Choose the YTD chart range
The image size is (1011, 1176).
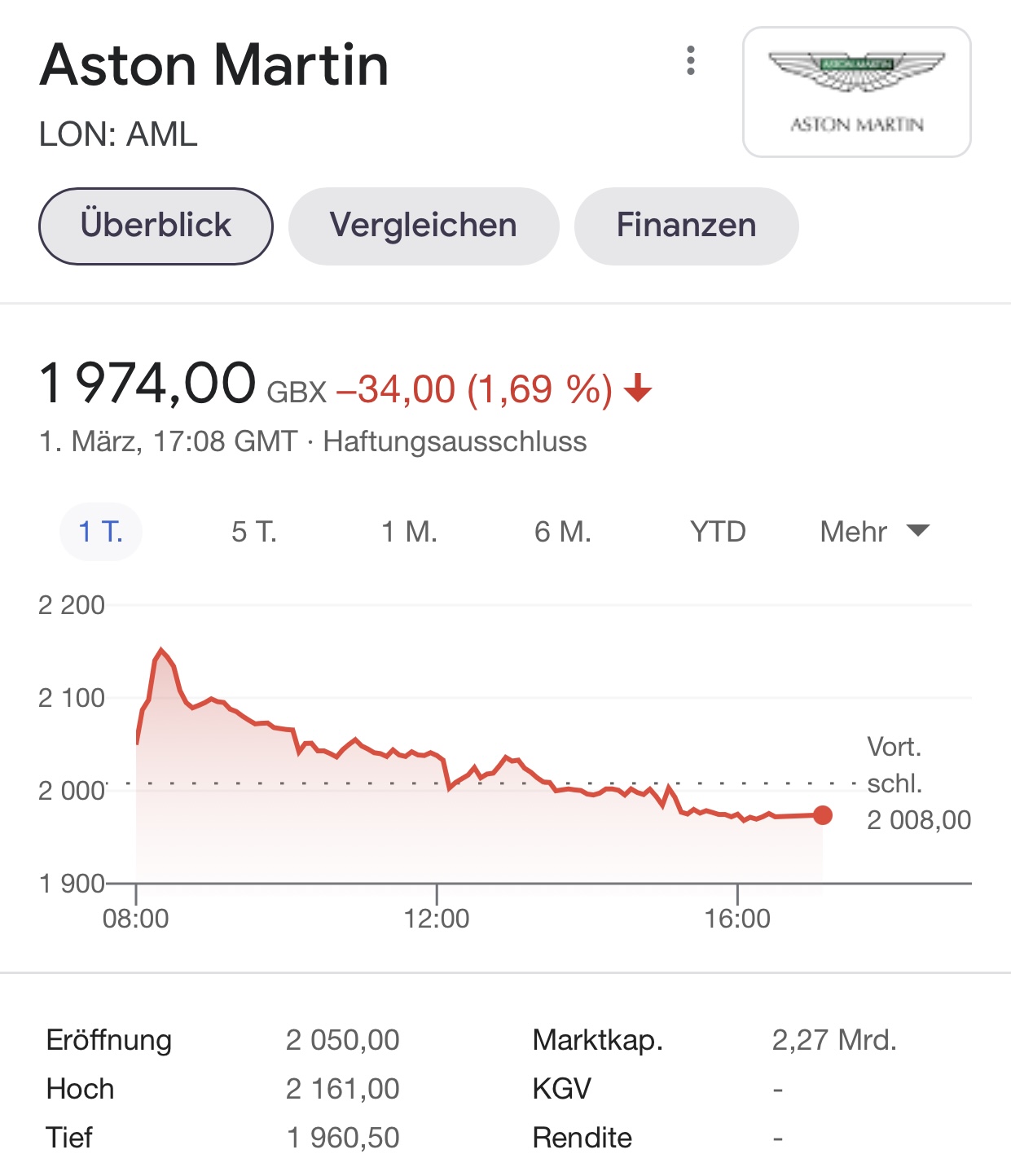[x=718, y=532]
